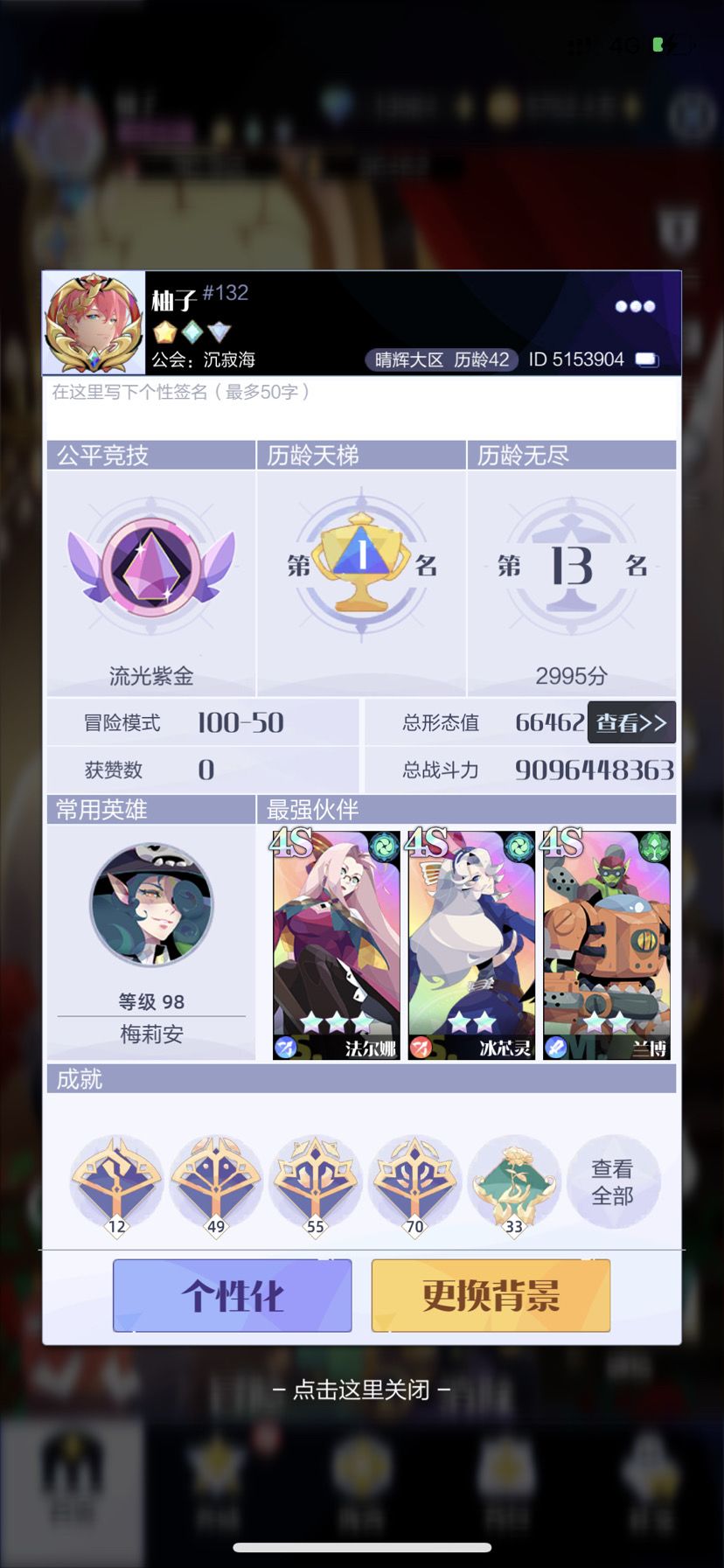Viewport: 724px width, 1568px height.
Task: Tap the favorite hero 梅莉安 portrait
Action: 151,905
